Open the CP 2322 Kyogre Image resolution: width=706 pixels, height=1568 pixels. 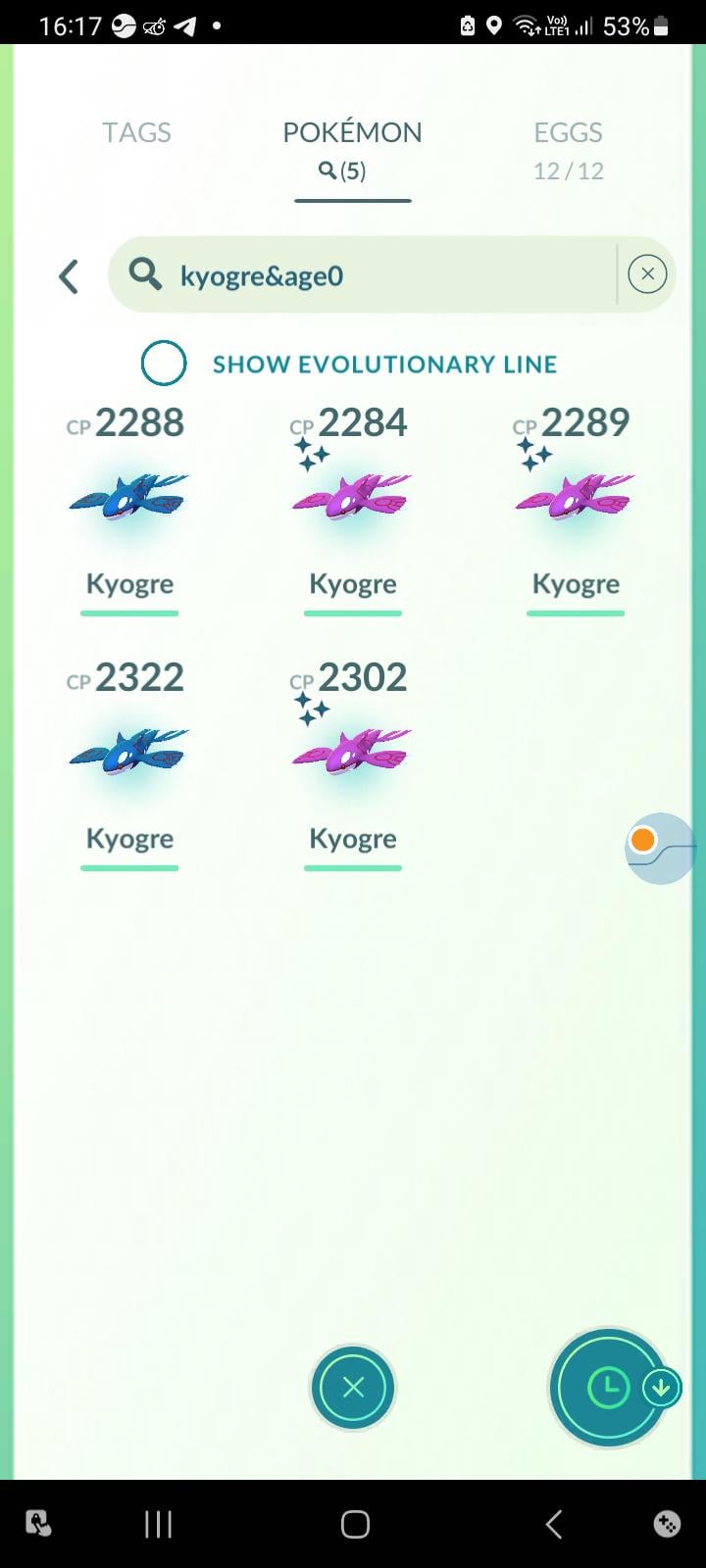tap(129, 755)
